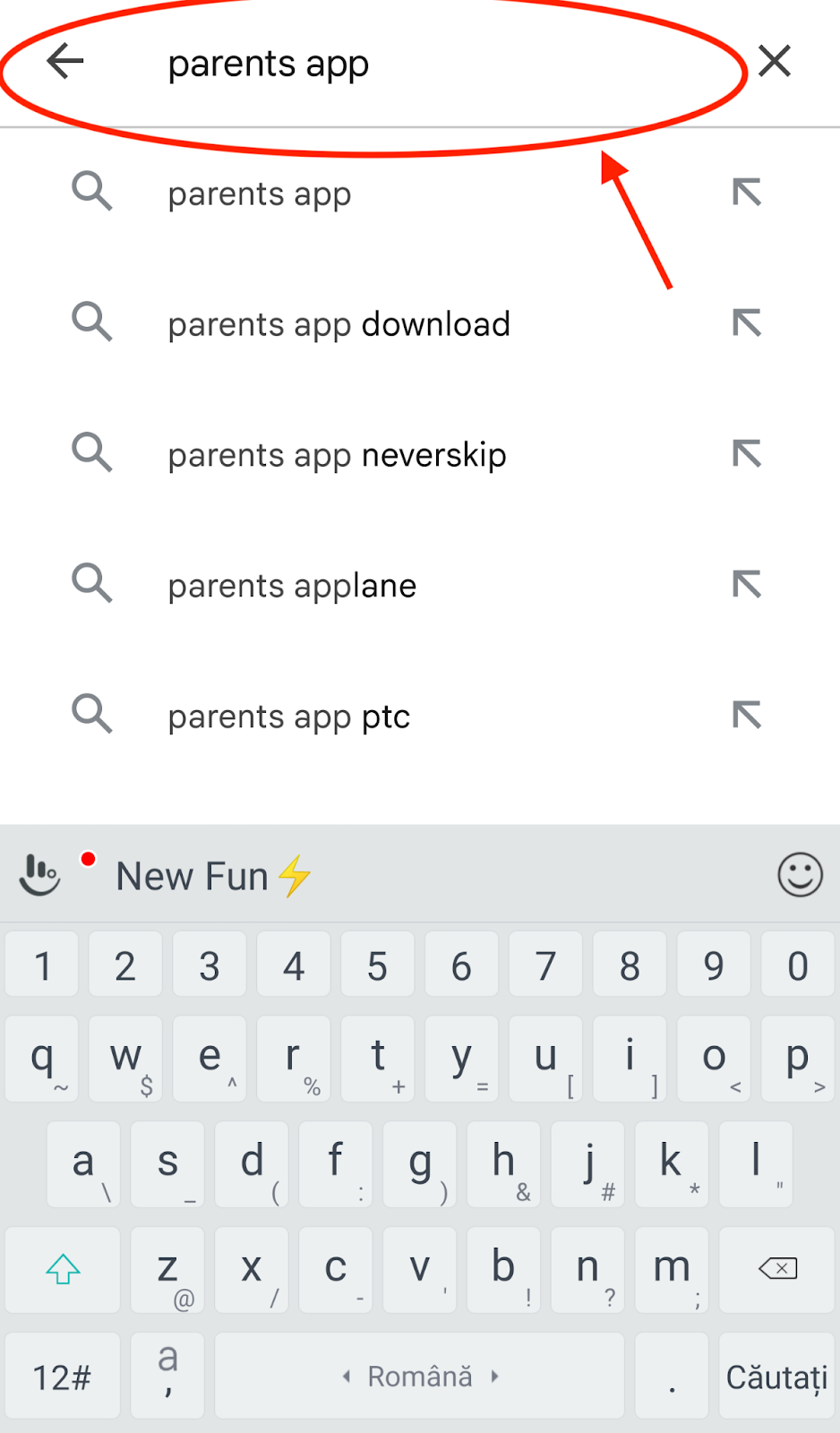This screenshot has width=840, height=1433.
Task: Select 'parents app ptc' suggestion
Action: [420, 716]
